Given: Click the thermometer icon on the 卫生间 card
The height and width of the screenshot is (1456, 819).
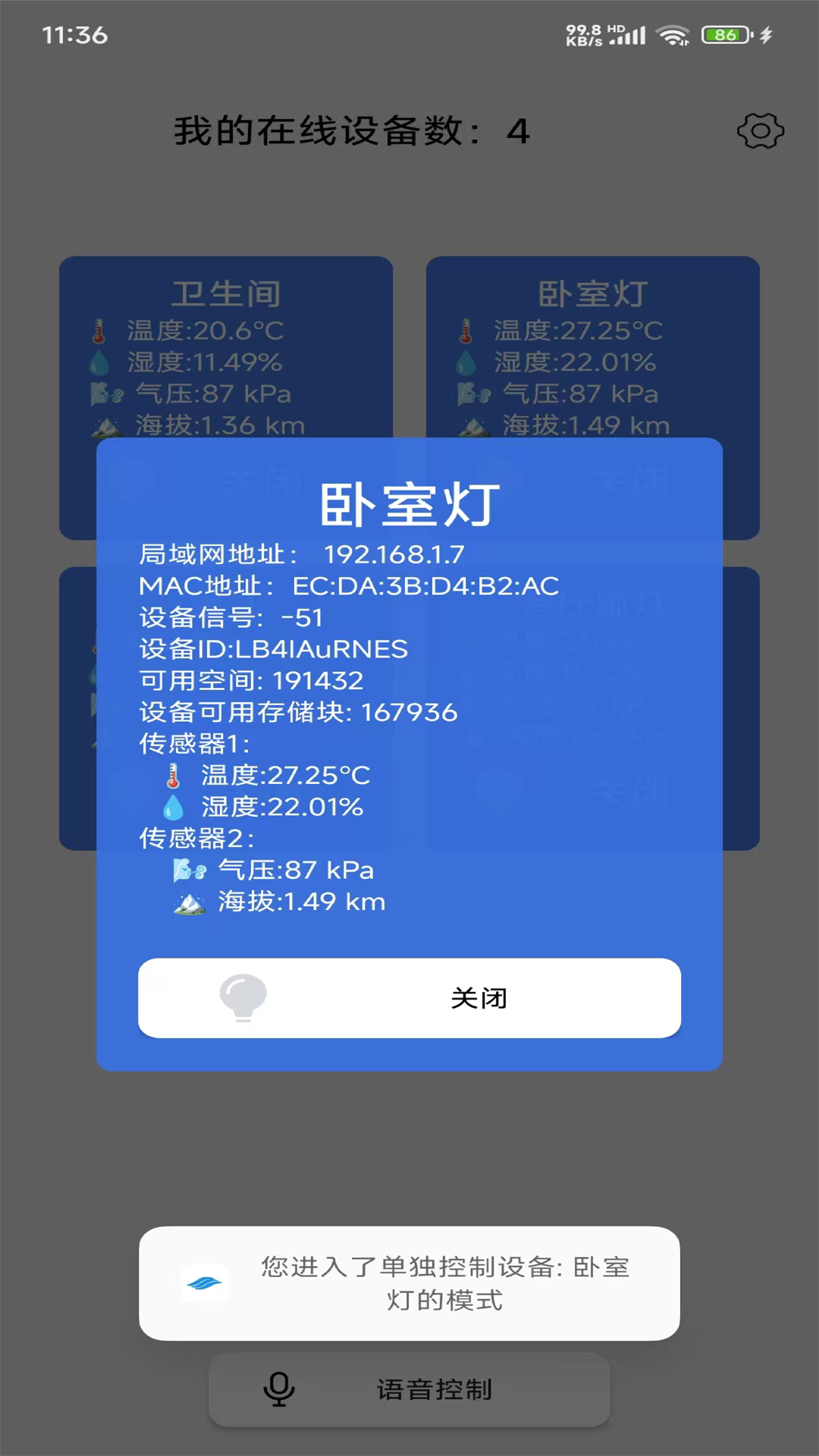Looking at the screenshot, I should pyautogui.click(x=99, y=331).
